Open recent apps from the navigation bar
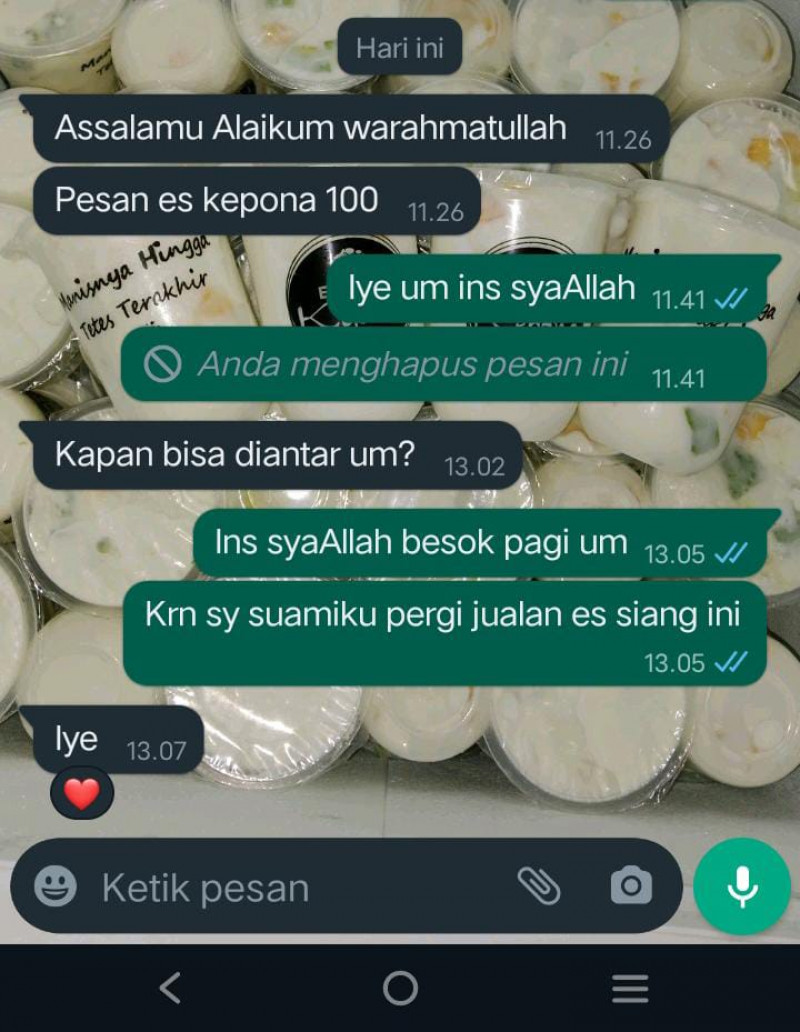This screenshot has width=800, height=1032. click(x=630, y=988)
